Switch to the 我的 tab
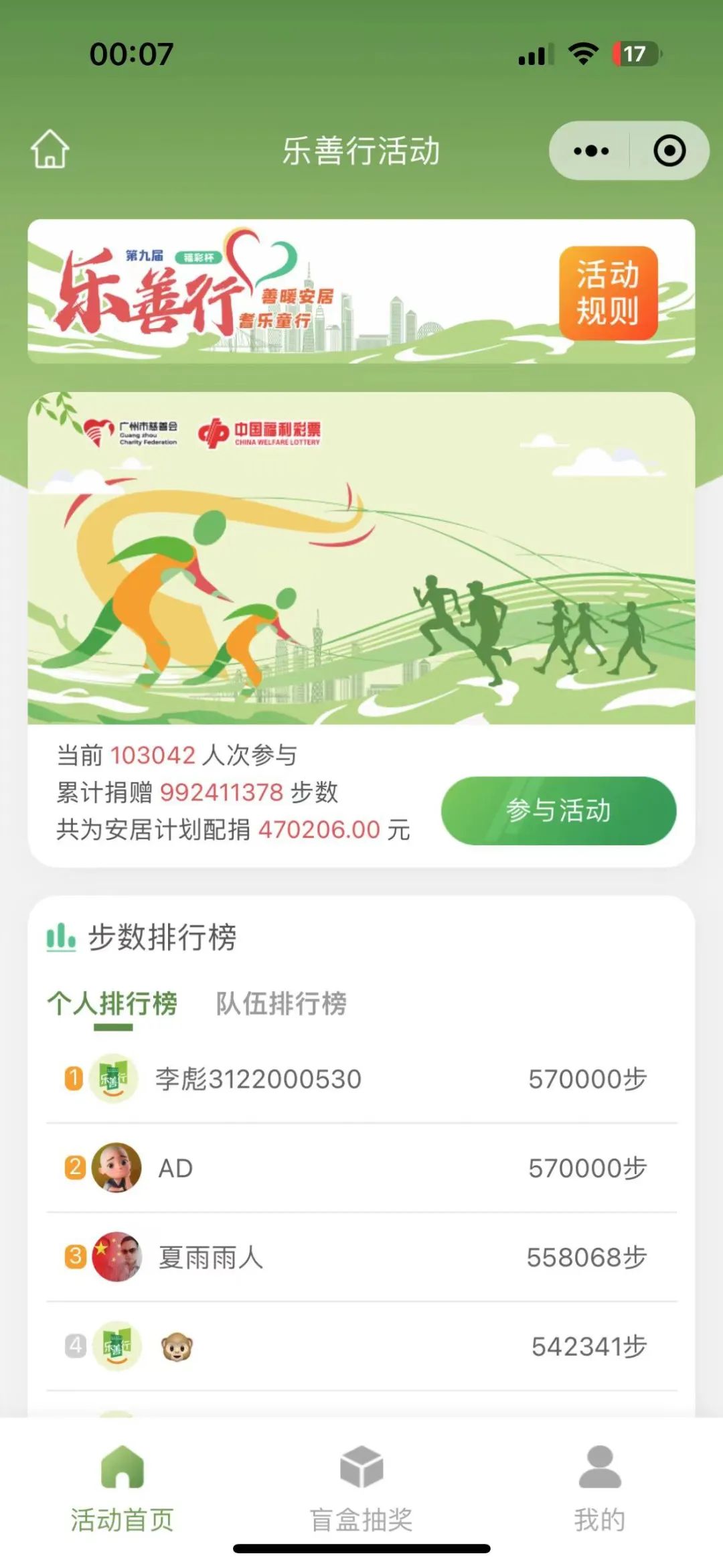Viewport: 723px width, 1568px height. (599, 1482)
